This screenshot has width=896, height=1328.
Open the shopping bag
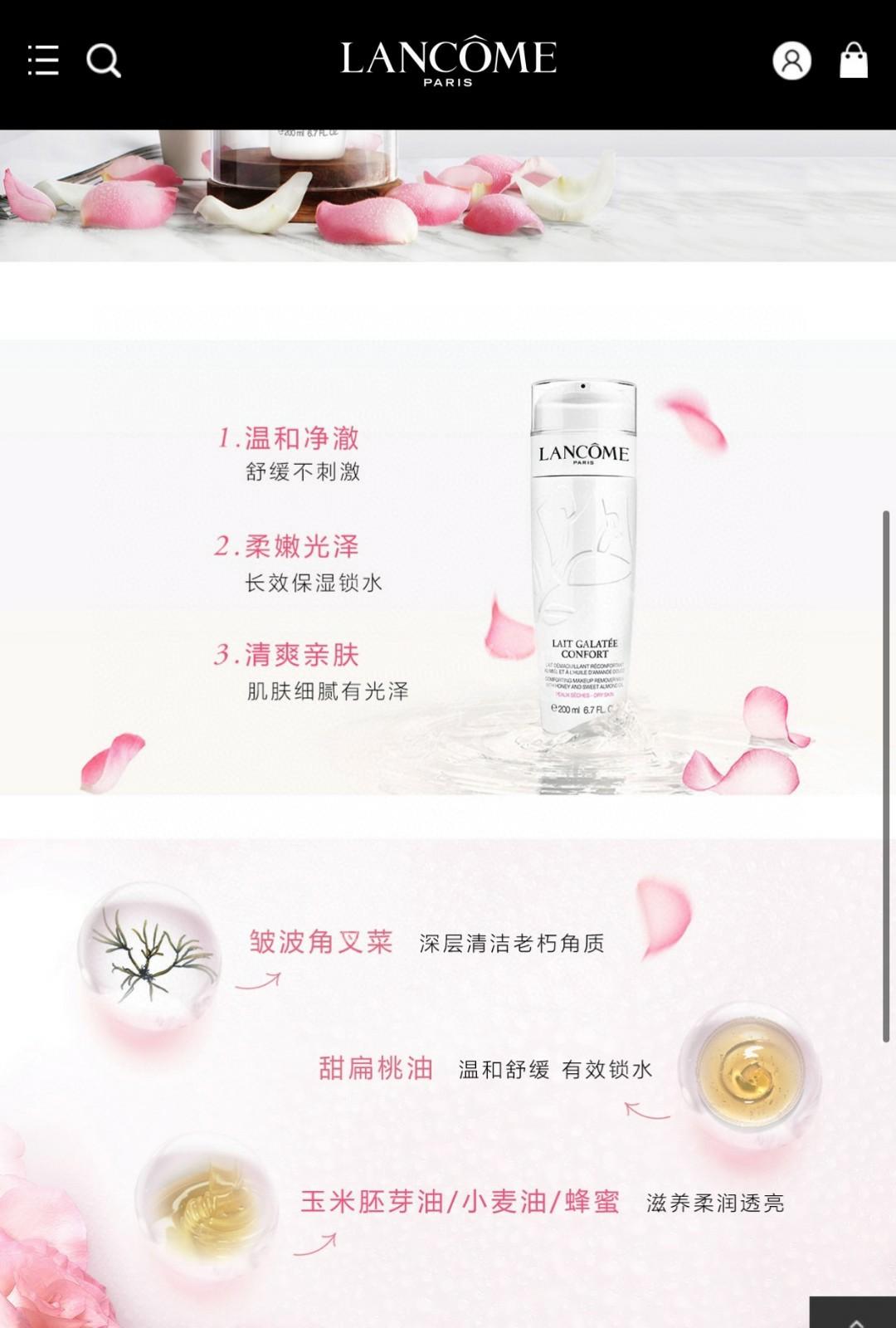pyautogui.click(x=854, y=61)
